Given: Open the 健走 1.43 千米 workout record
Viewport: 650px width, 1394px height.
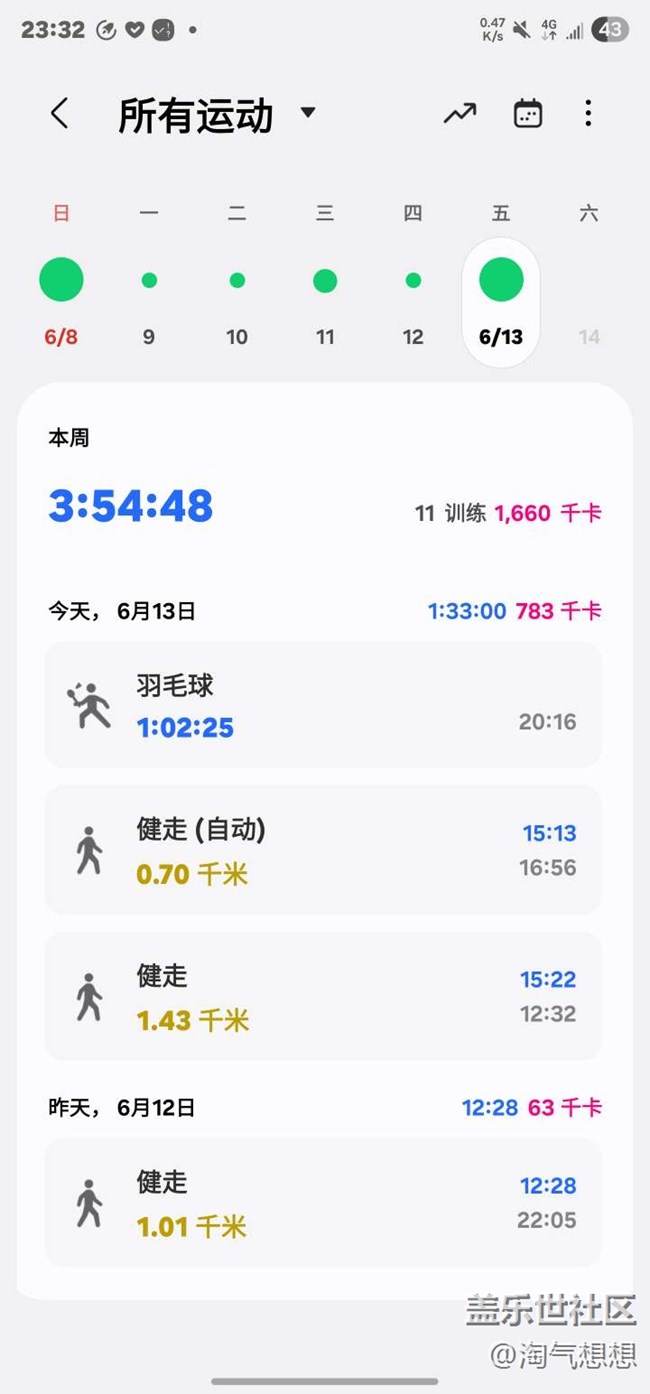Looking at the screenshot, I should click(323, 996).
